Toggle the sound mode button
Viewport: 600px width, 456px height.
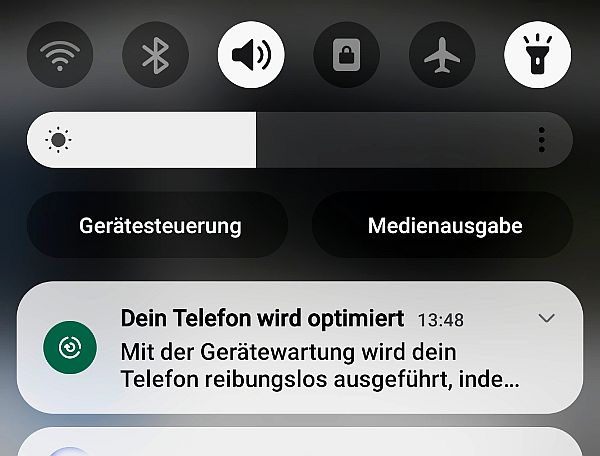(251, 55)
